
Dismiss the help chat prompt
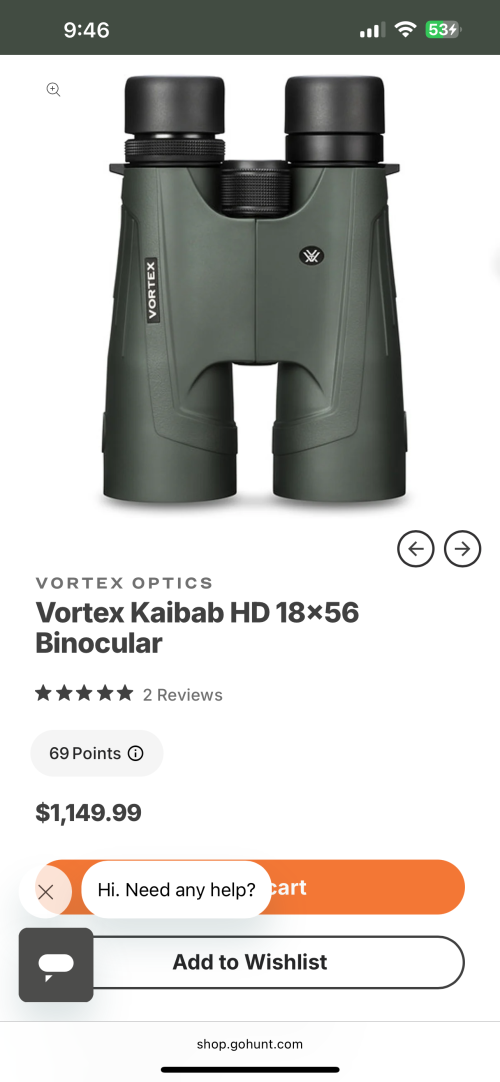46,892
